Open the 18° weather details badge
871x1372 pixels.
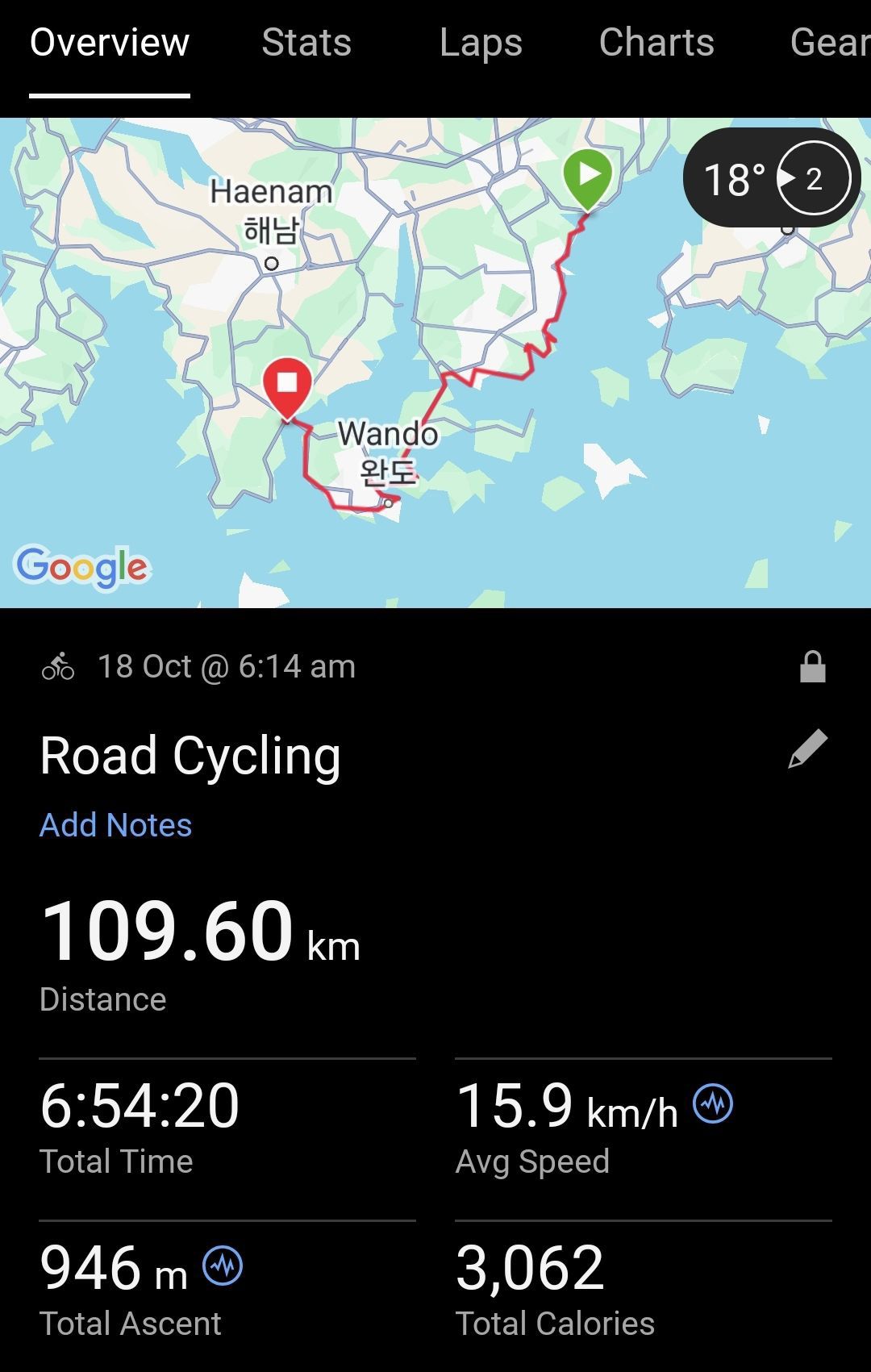pyautogui.click(x=771, y=178)
